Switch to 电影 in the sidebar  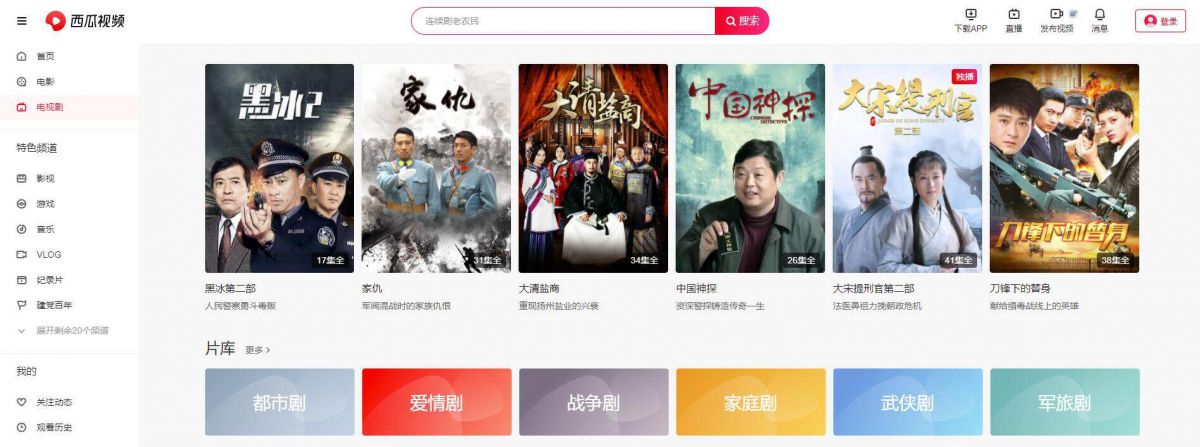45,81
